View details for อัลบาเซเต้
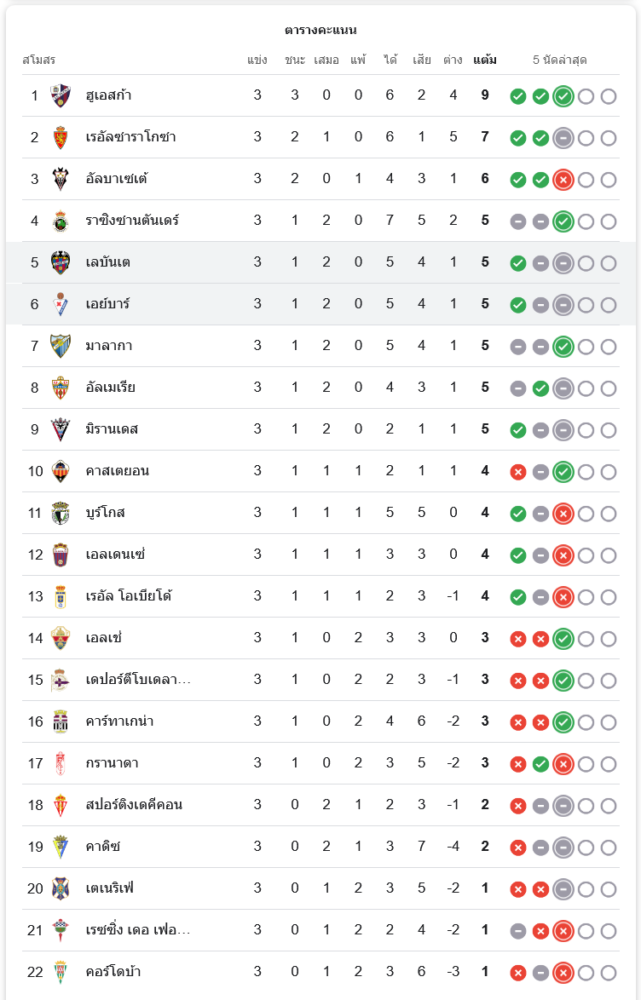This screenshot has height=1000, width=641. point(117,179)
